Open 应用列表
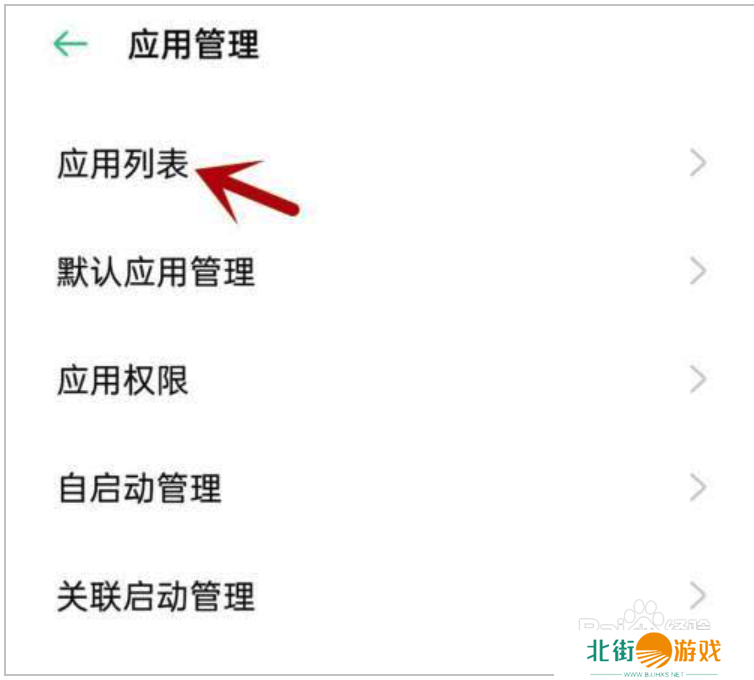Viewport: 754px width, 680px height. 124,165
